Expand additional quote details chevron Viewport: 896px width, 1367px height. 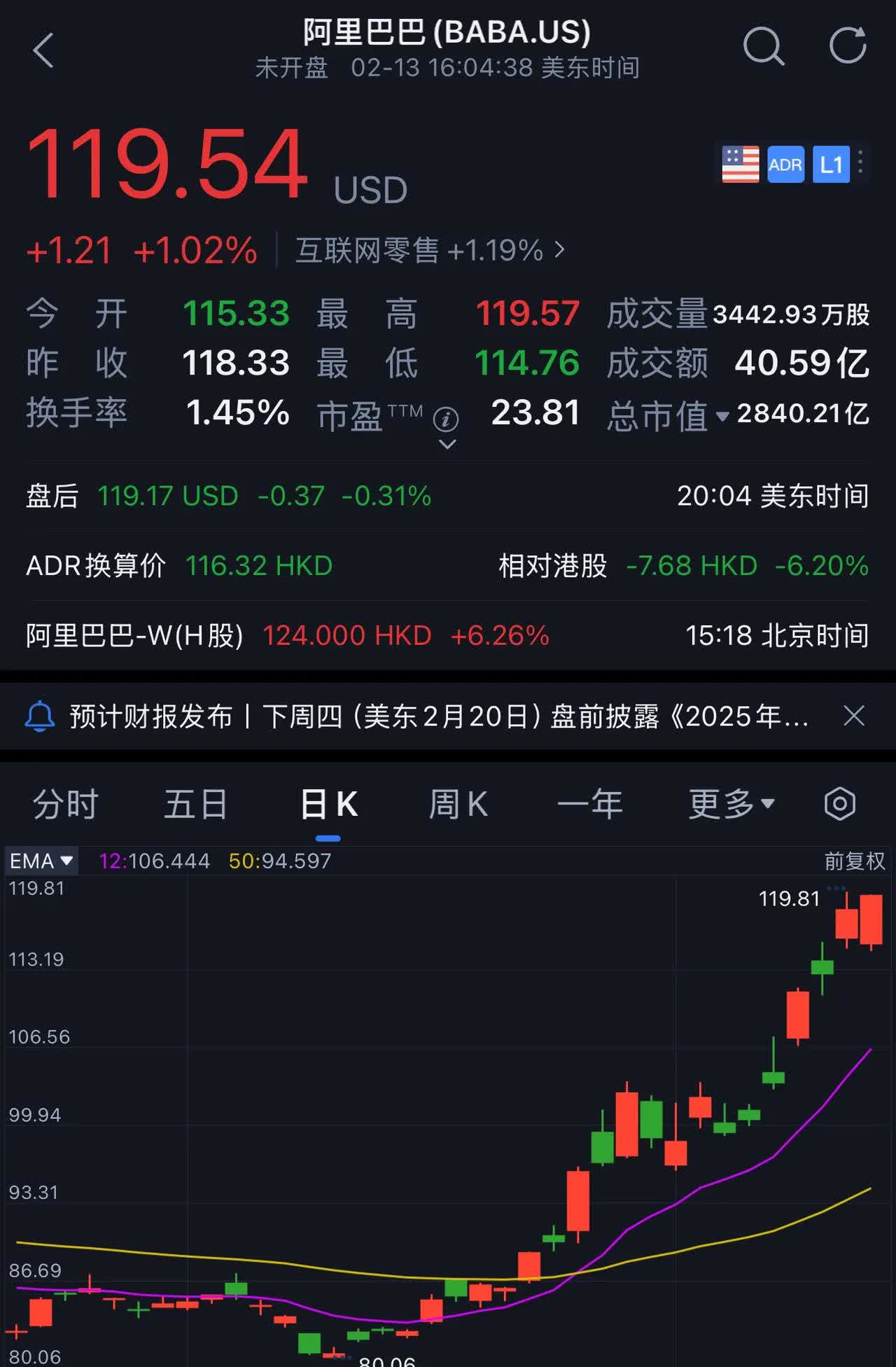(x=446, y=444)
